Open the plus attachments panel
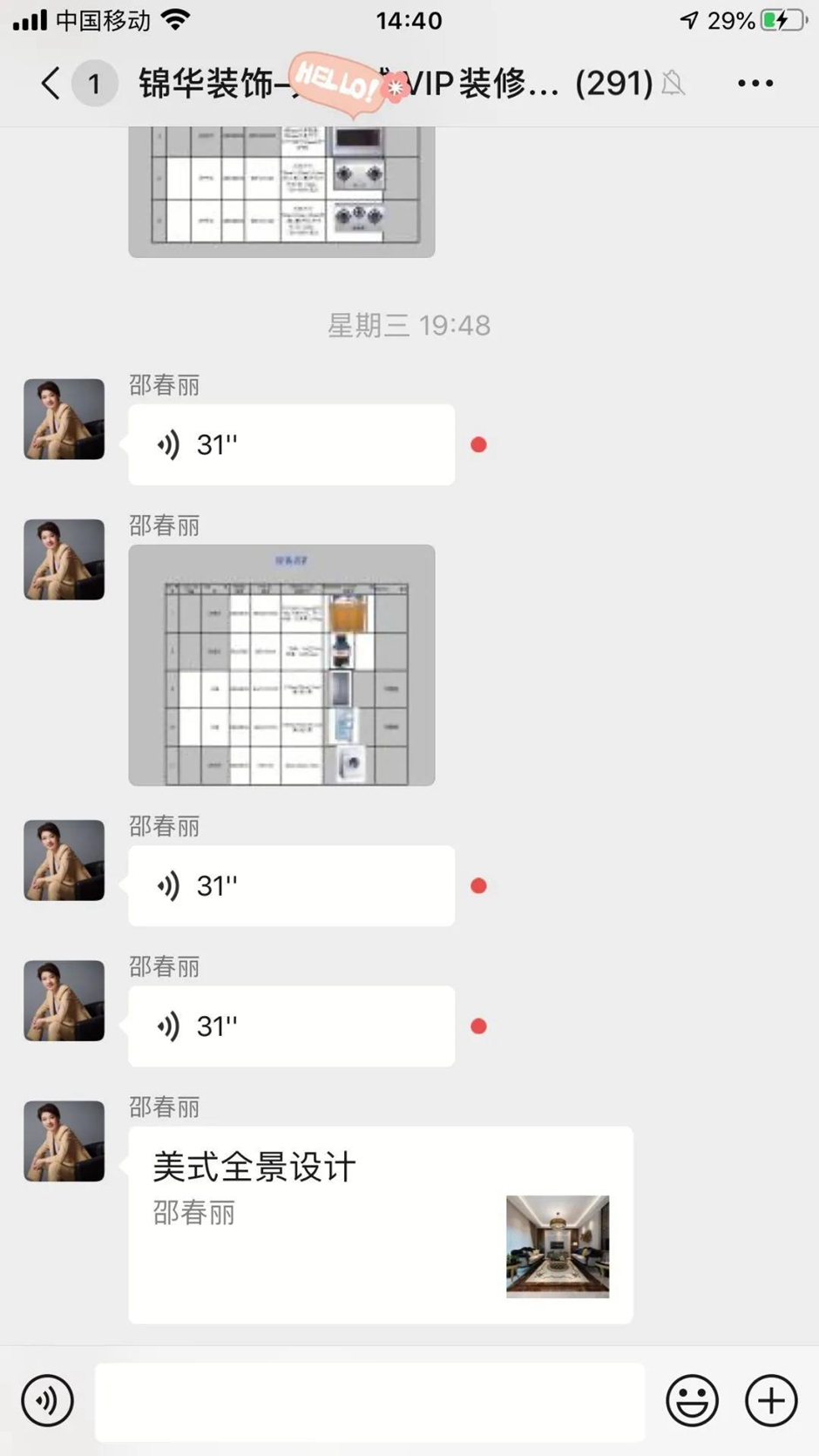Image resolution: width=819 pixels, height=1456 pixels. 771,1401
